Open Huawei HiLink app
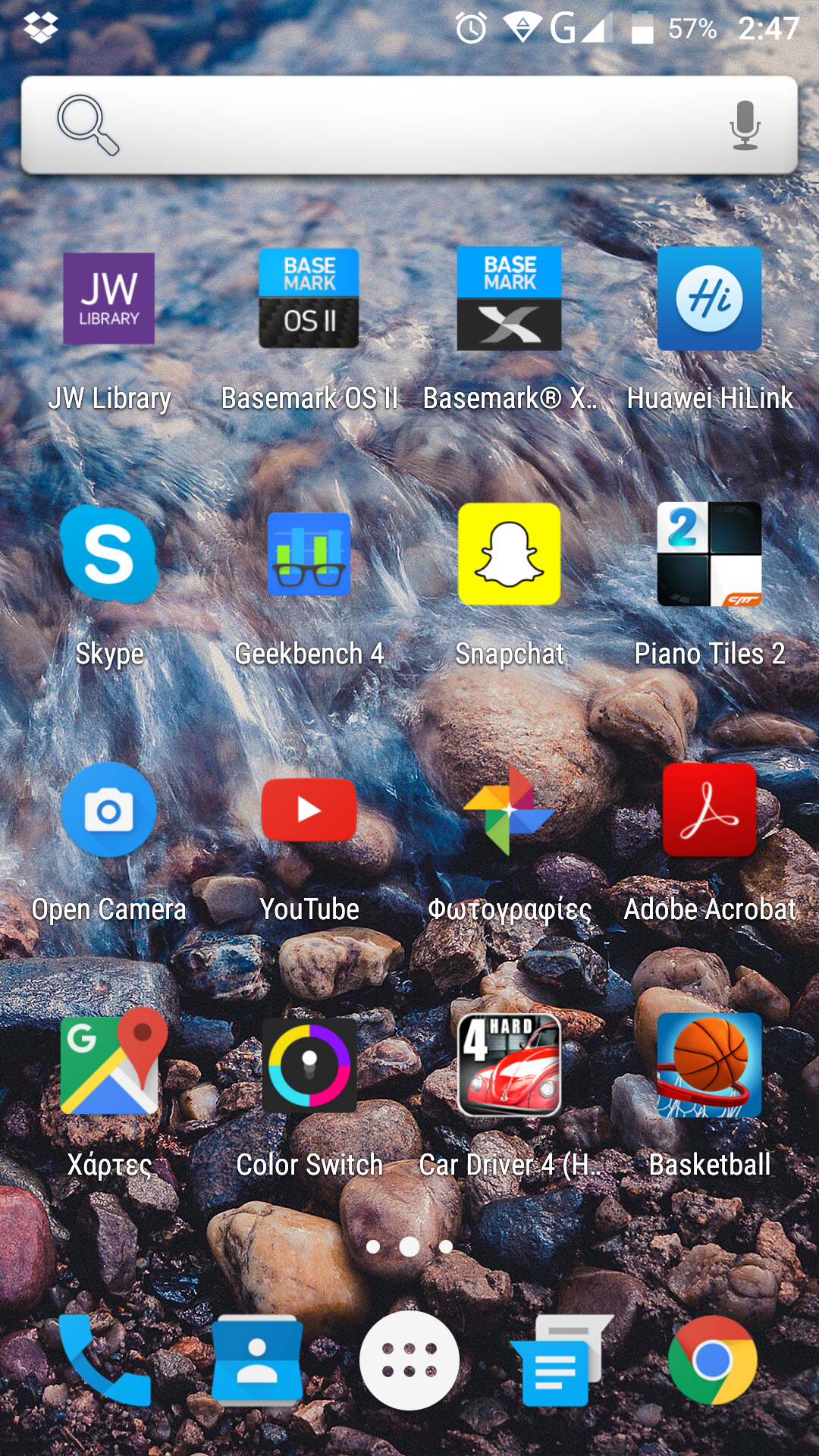 click(709, 299)
